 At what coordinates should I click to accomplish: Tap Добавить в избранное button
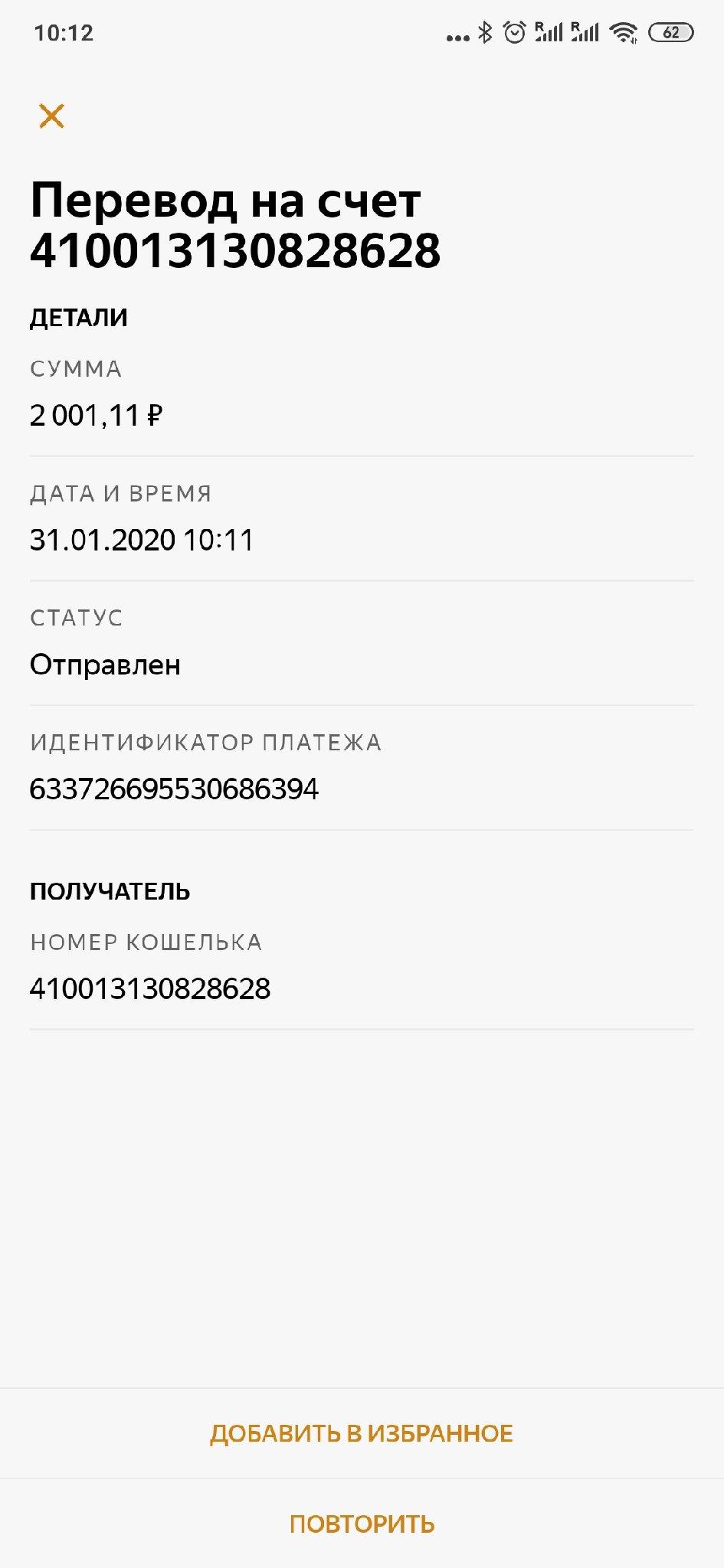[x=362, y=1433]
